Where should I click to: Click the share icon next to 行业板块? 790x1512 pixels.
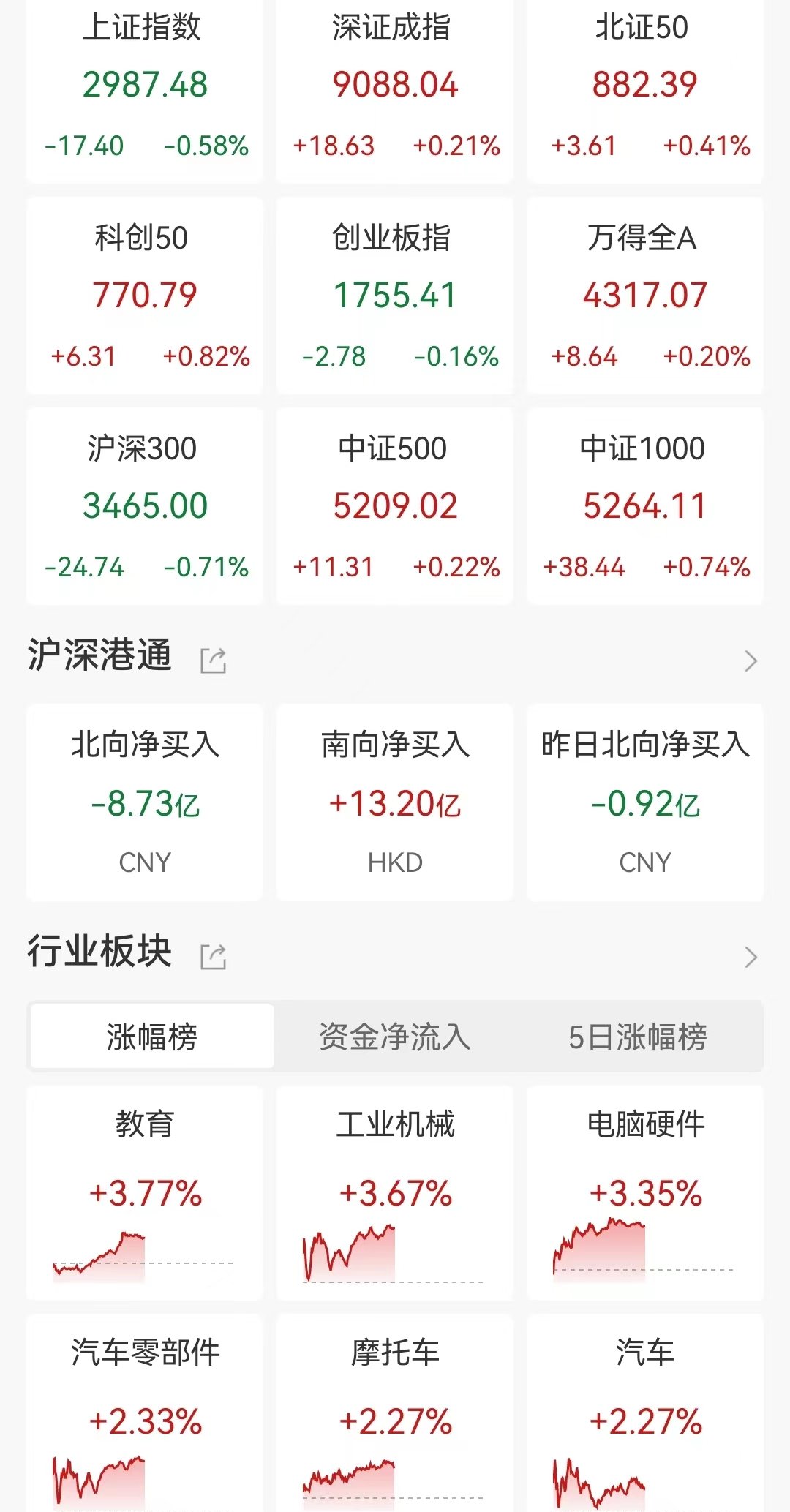(213, 955)
